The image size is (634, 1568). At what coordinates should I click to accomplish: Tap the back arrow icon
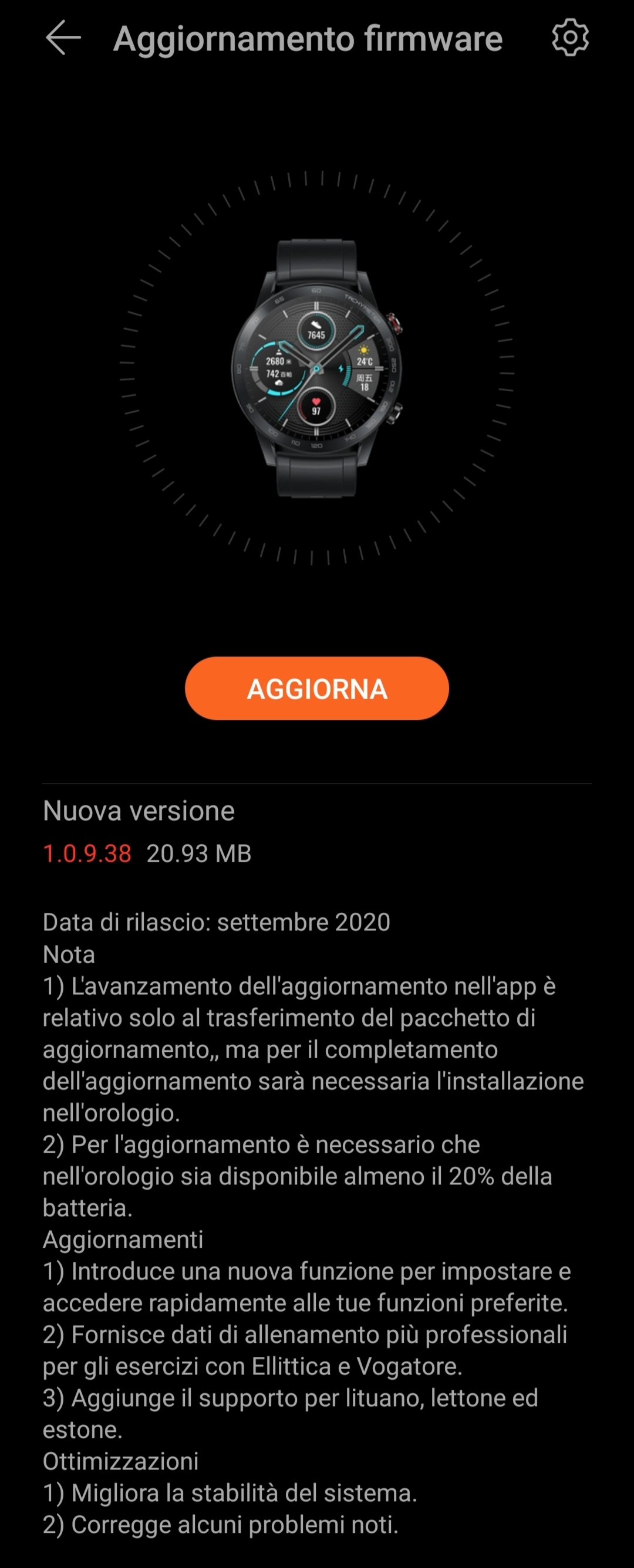(x=65, y=38)
